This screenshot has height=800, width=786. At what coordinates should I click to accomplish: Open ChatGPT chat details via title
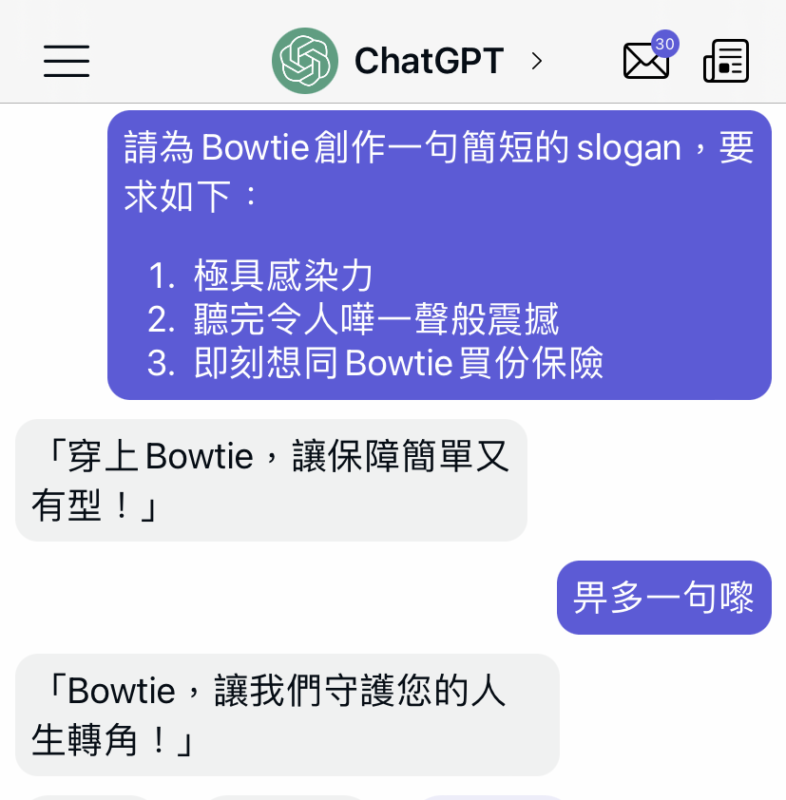click(428, 61)
